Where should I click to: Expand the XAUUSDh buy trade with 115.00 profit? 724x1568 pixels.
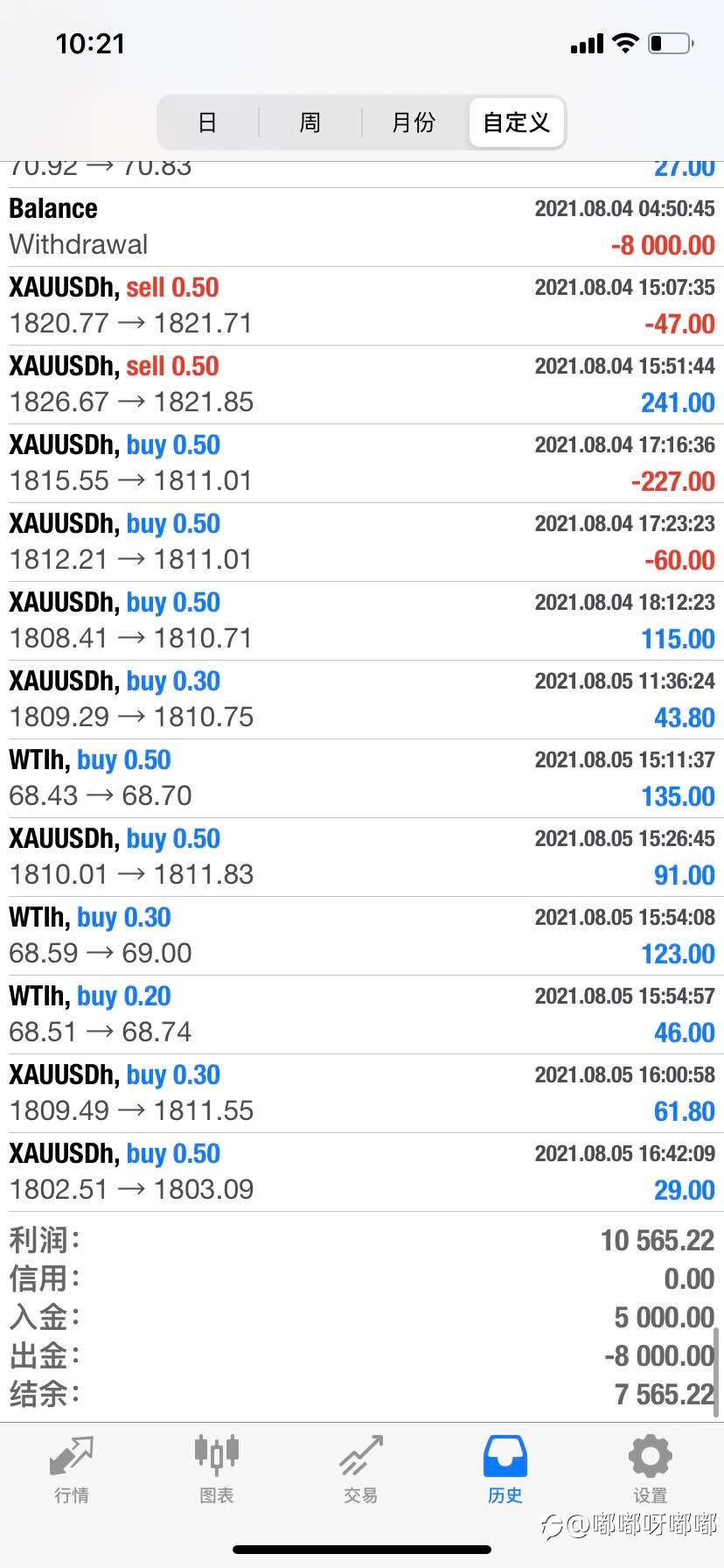362,621
